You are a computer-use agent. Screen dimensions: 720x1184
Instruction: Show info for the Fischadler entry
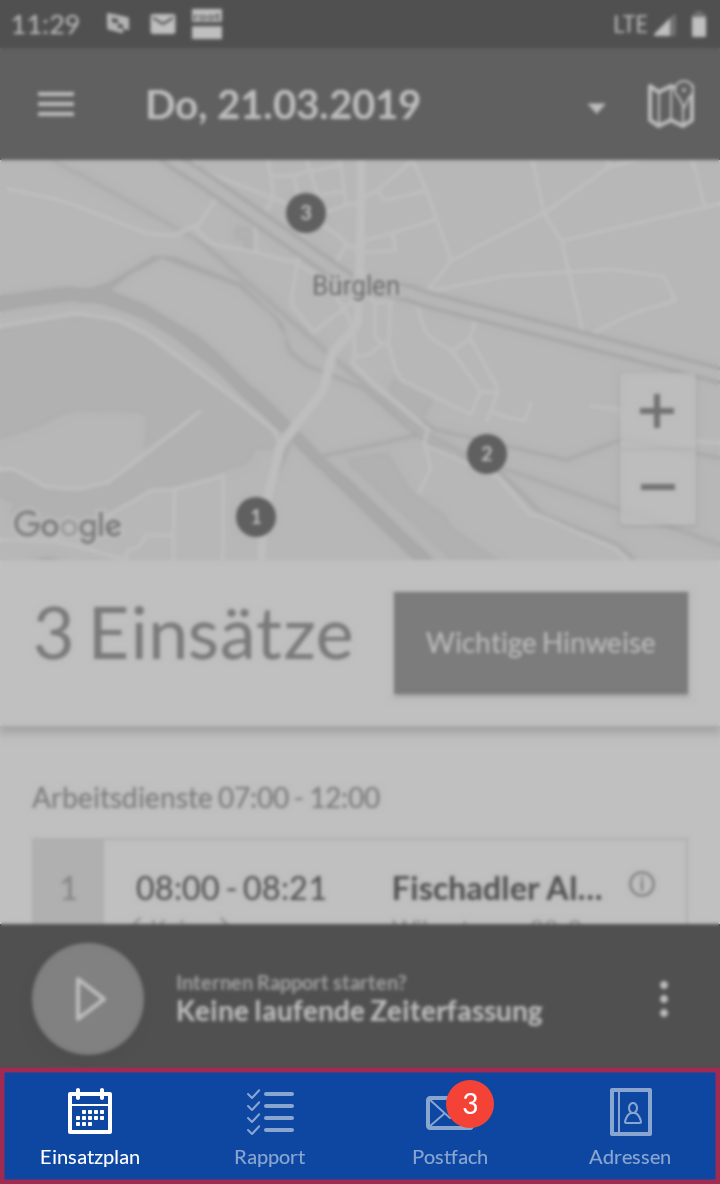click(641, 884)
